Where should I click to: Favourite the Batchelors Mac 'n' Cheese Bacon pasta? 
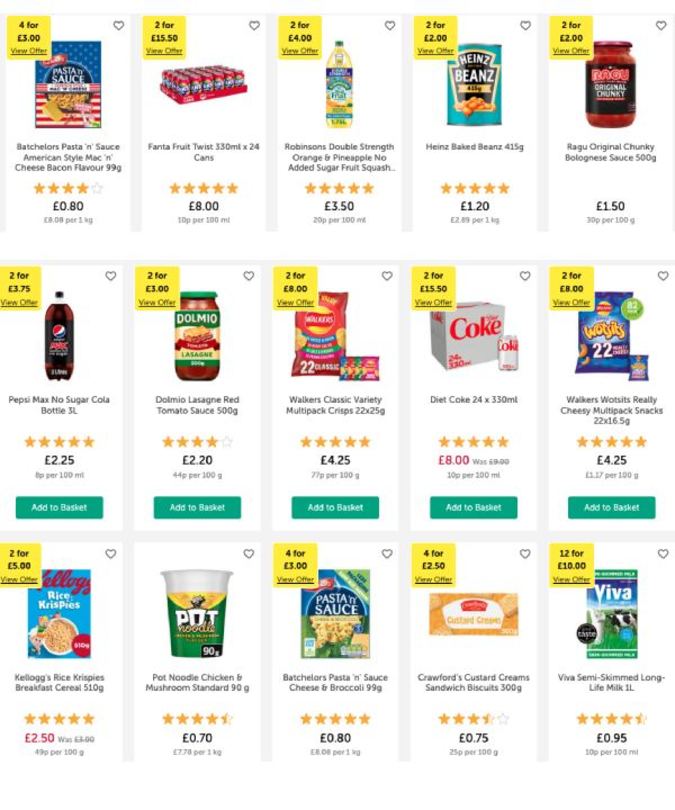click(x=118, y=26)
